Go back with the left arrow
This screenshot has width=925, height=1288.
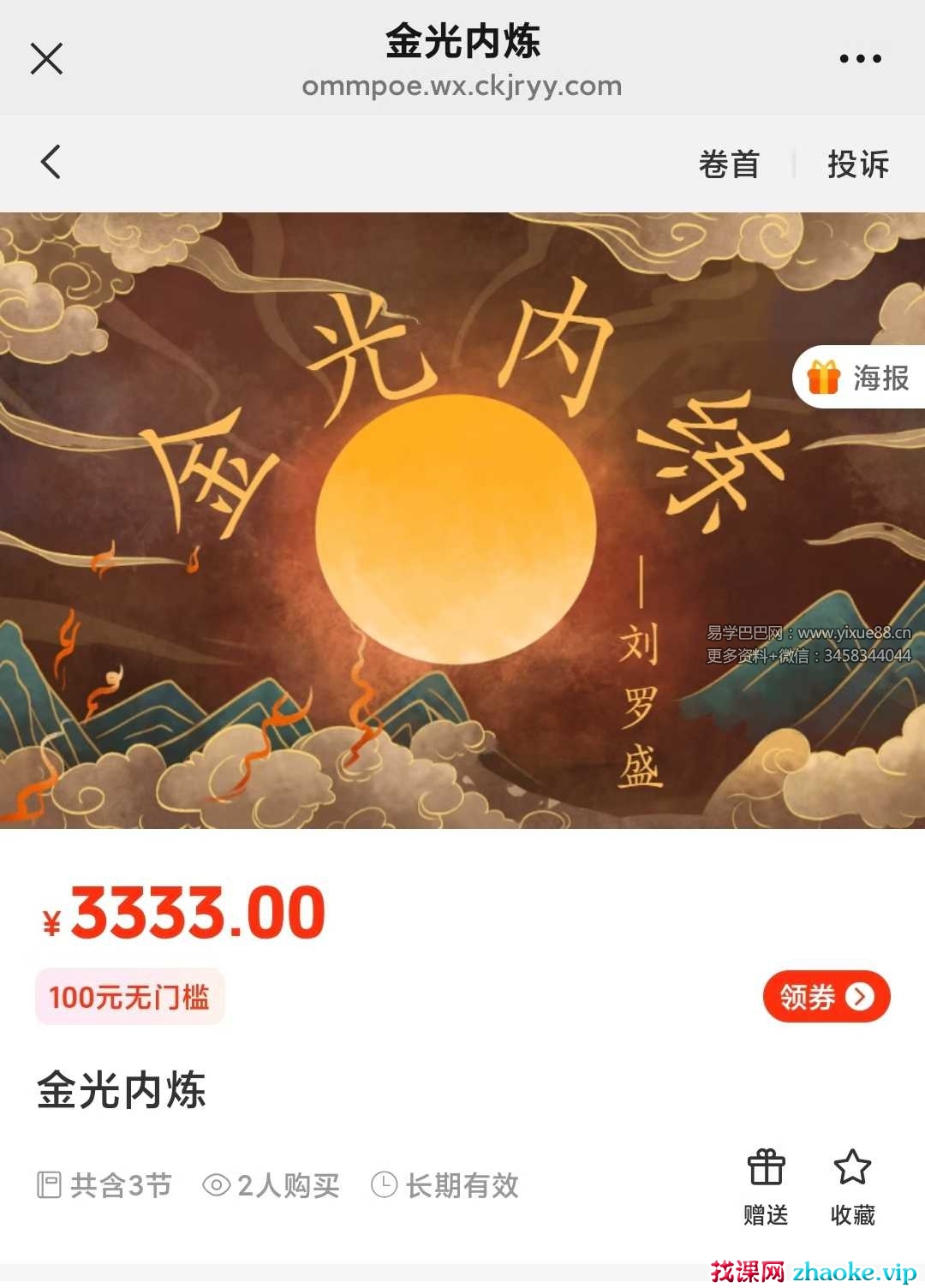click(x=51, y=162)
